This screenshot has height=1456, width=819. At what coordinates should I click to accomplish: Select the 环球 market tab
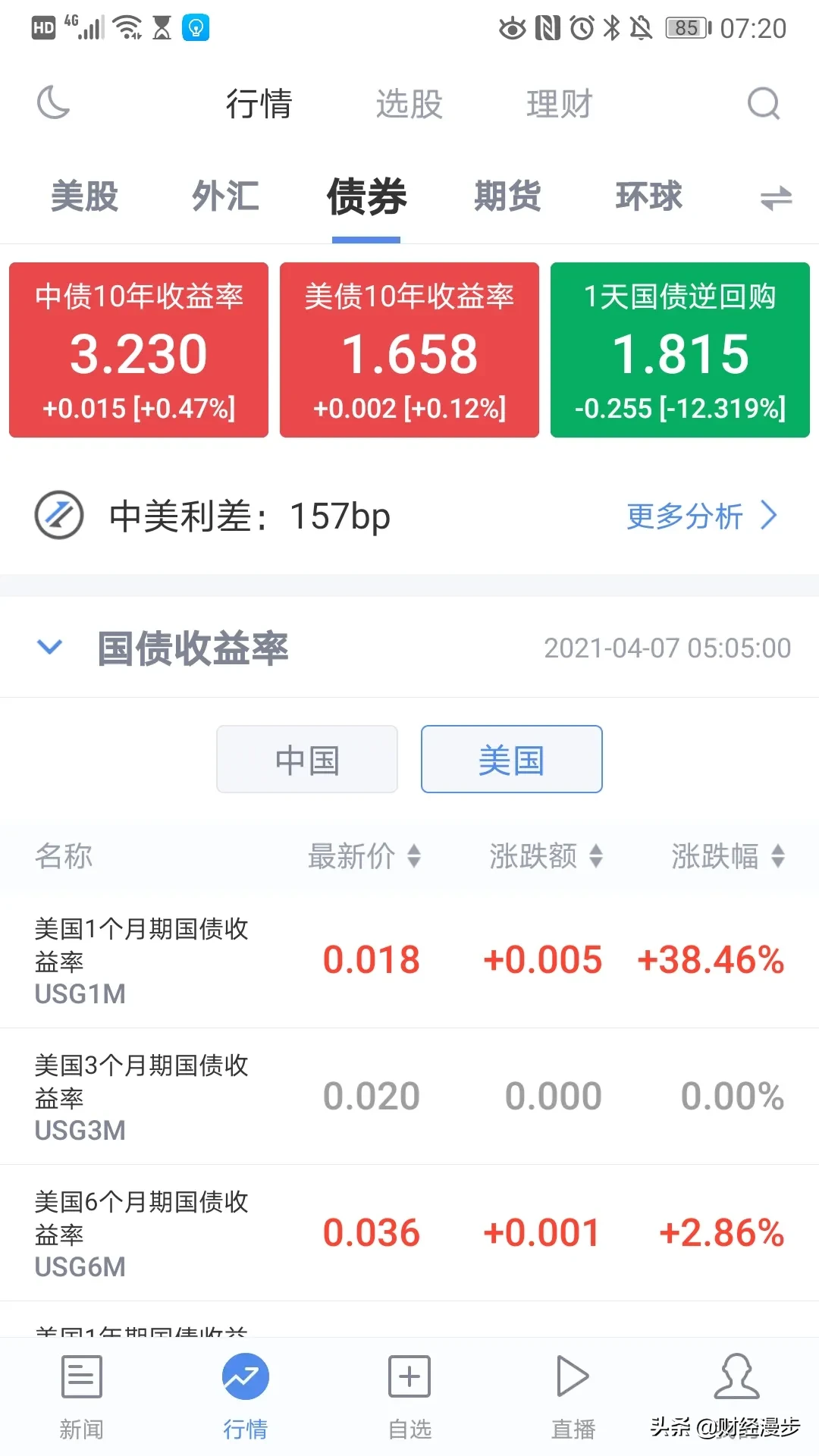coord(648,196)
